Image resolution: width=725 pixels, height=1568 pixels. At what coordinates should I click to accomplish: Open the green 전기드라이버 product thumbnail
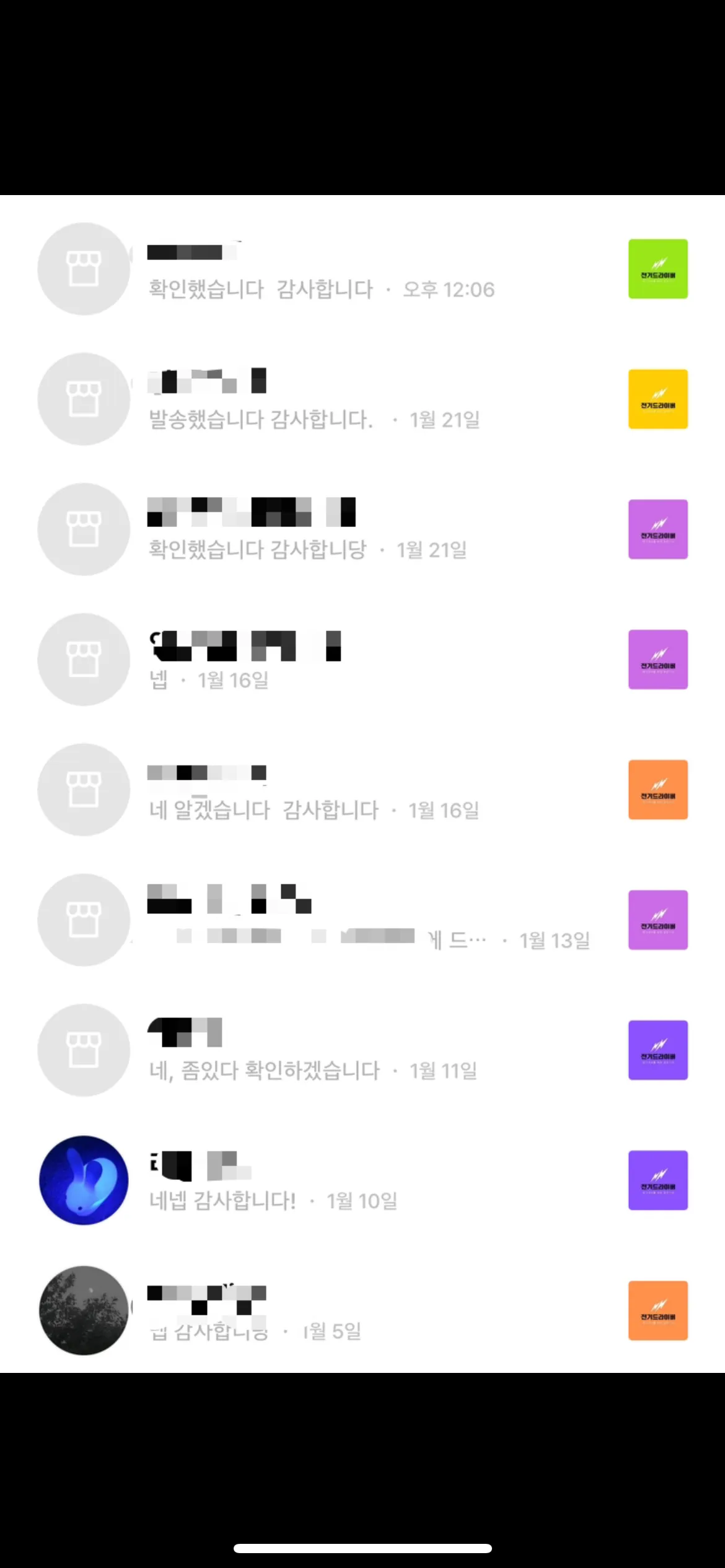point(658,269)
